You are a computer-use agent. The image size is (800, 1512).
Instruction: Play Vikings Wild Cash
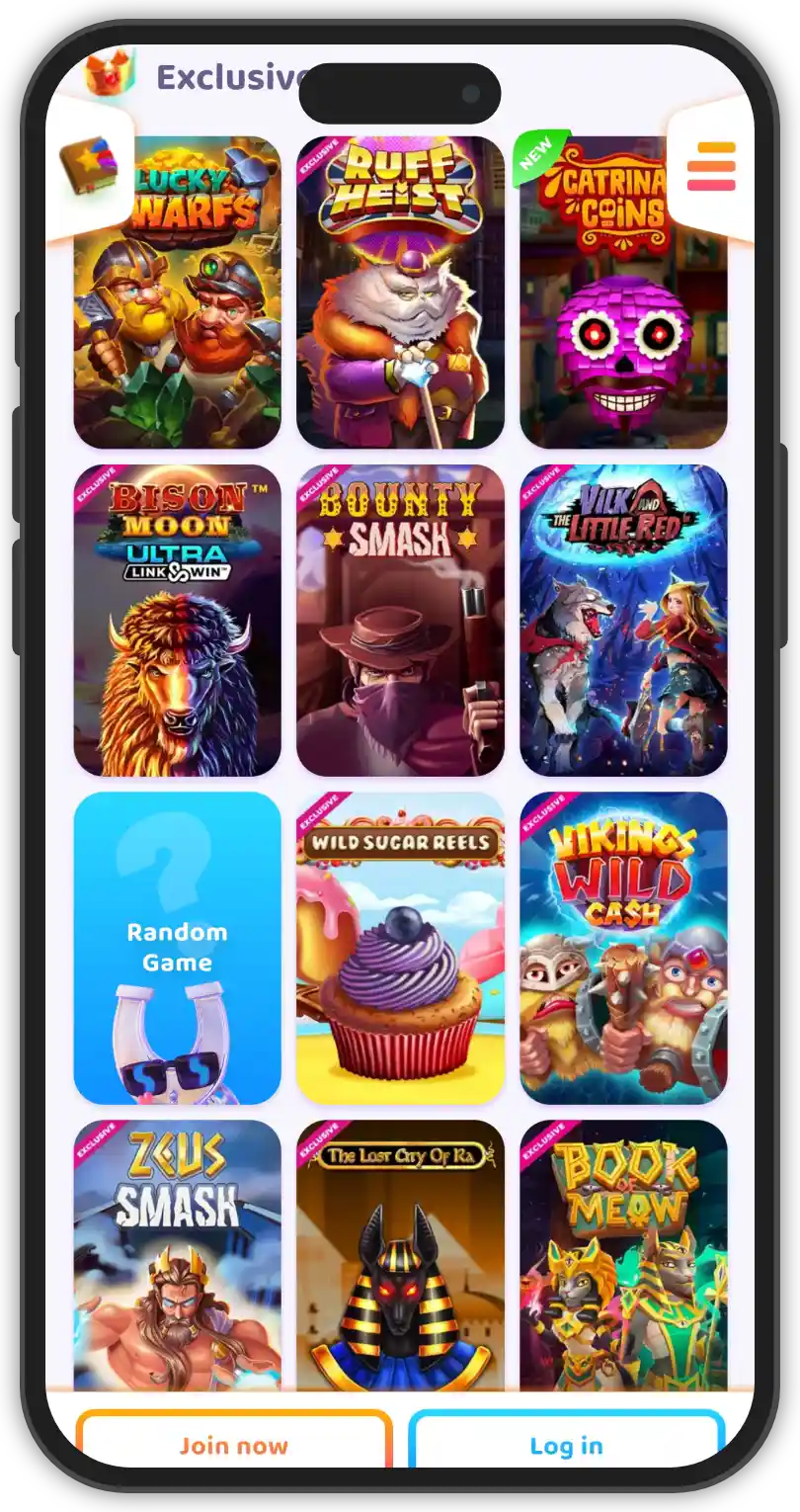(623, 948)
